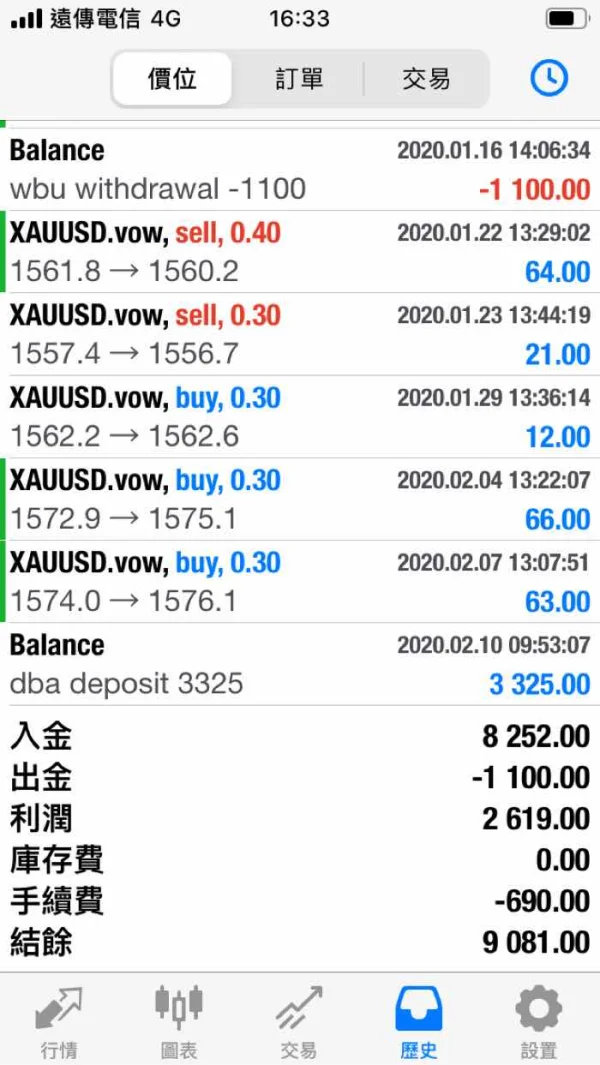Tap the 歷史 history tab
The image size is (600, 1065).
419,1020
